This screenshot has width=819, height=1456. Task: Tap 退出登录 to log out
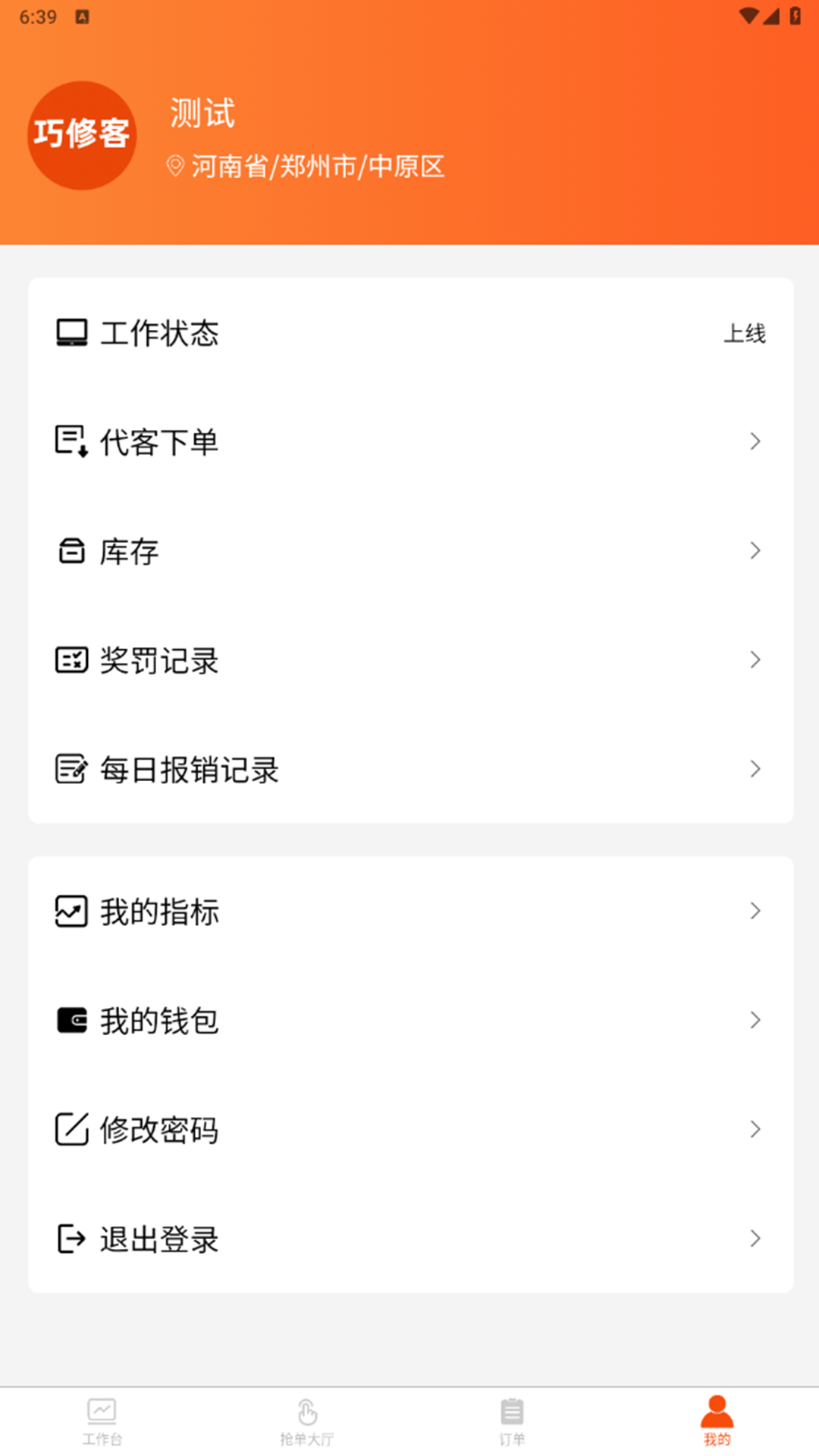tap(410, 1238)
